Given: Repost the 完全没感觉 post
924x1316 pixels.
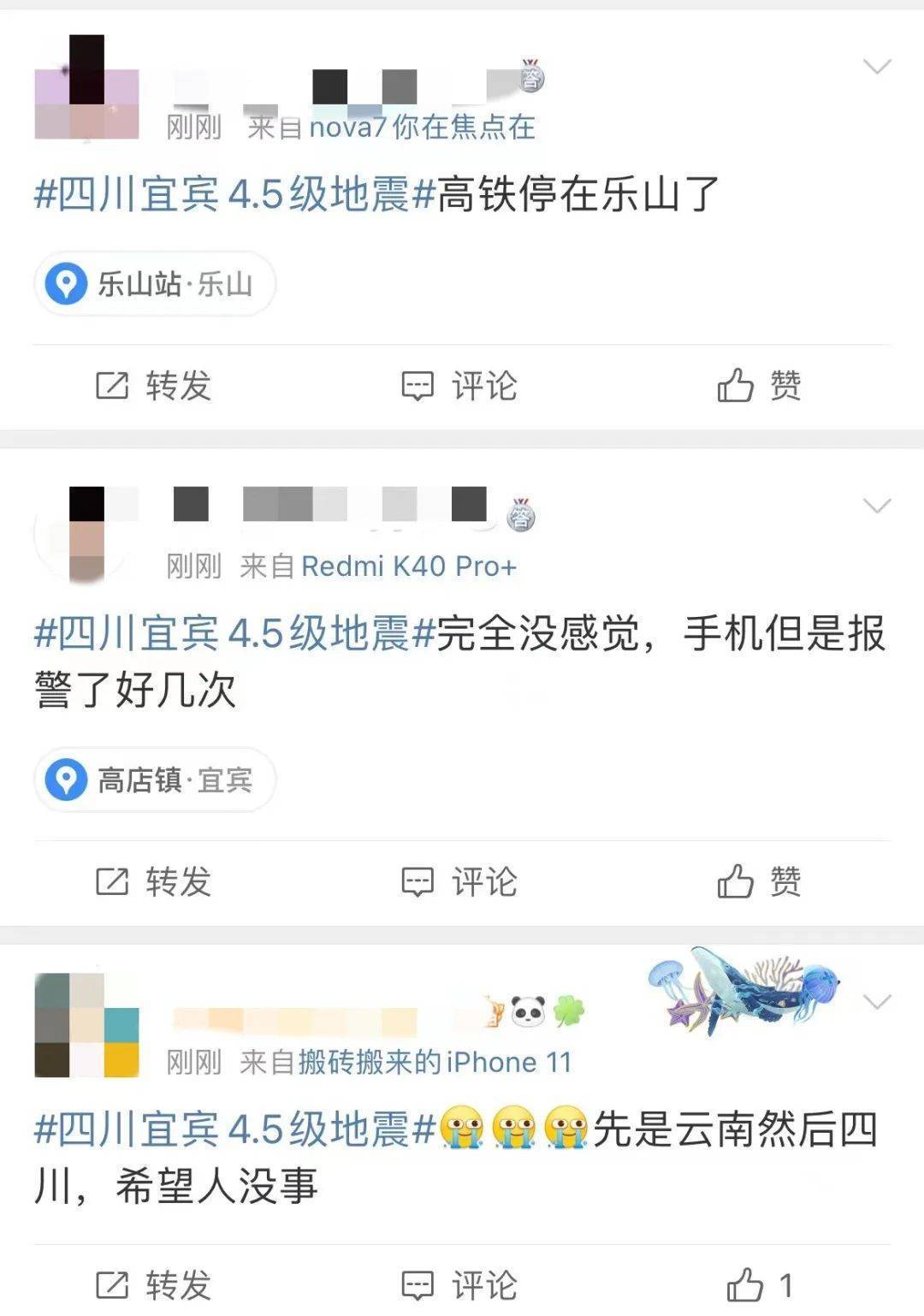Looking at the screenshot, I should tap(154, 882).
